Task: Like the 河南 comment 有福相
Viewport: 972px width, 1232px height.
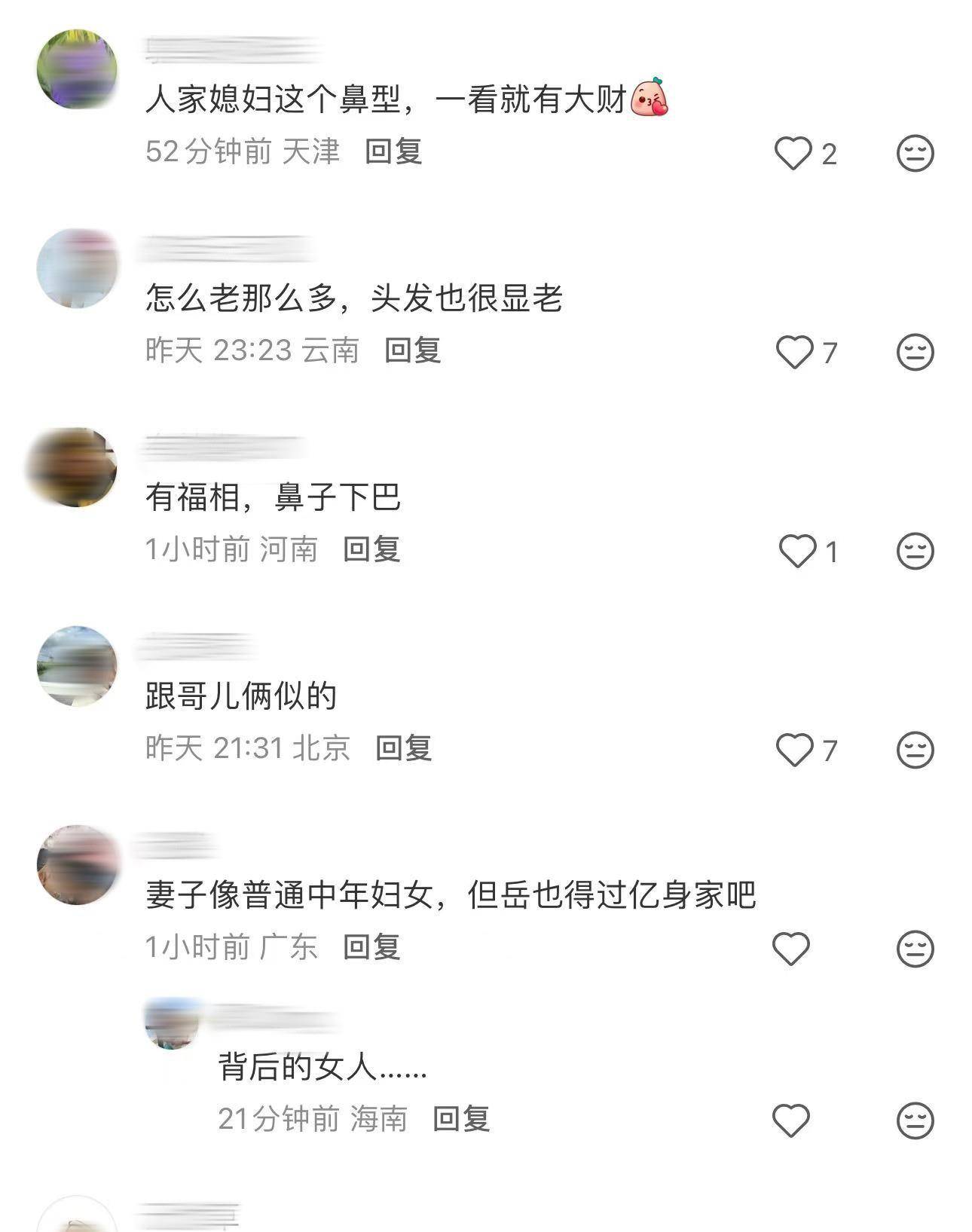Action: [x=796, y=551]
